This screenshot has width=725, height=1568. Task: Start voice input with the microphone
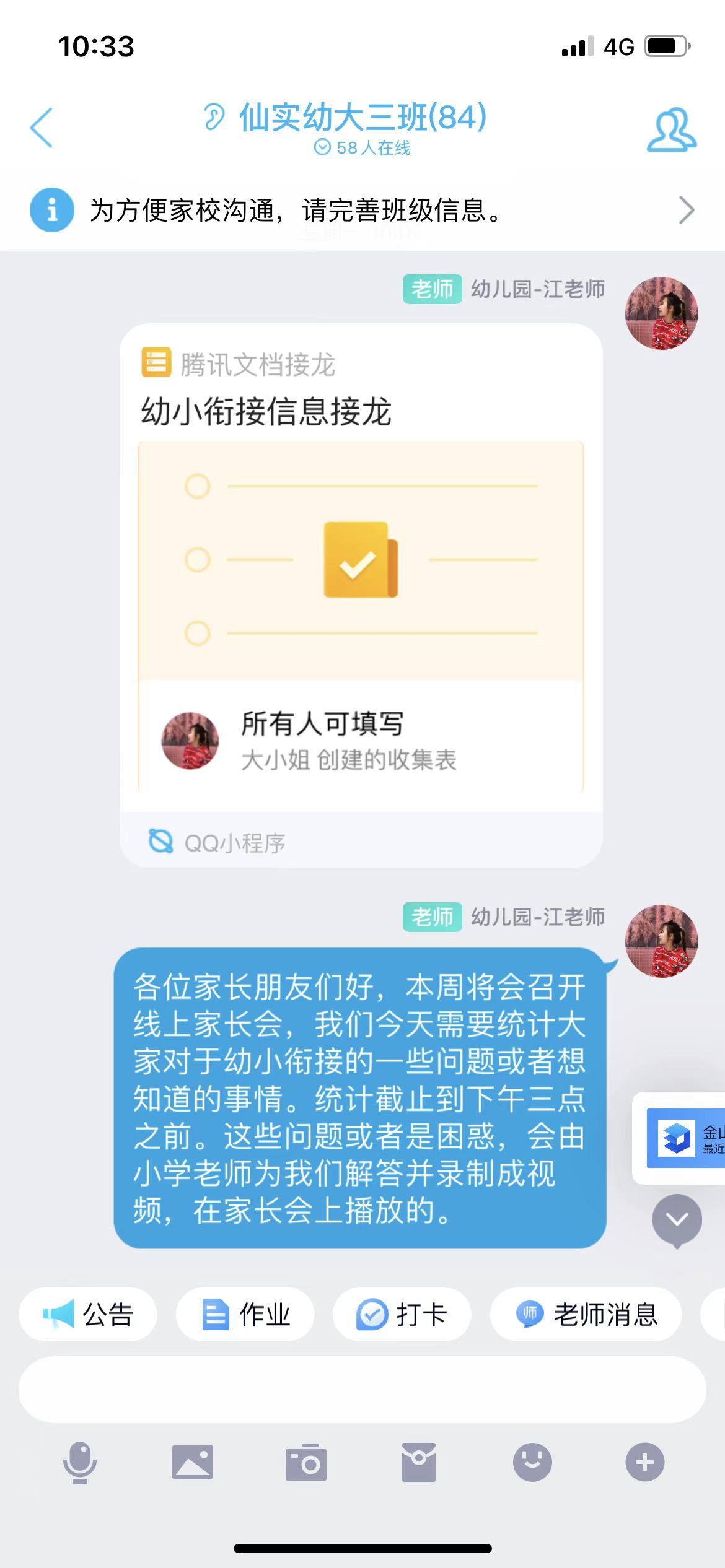coord(80,1462)
